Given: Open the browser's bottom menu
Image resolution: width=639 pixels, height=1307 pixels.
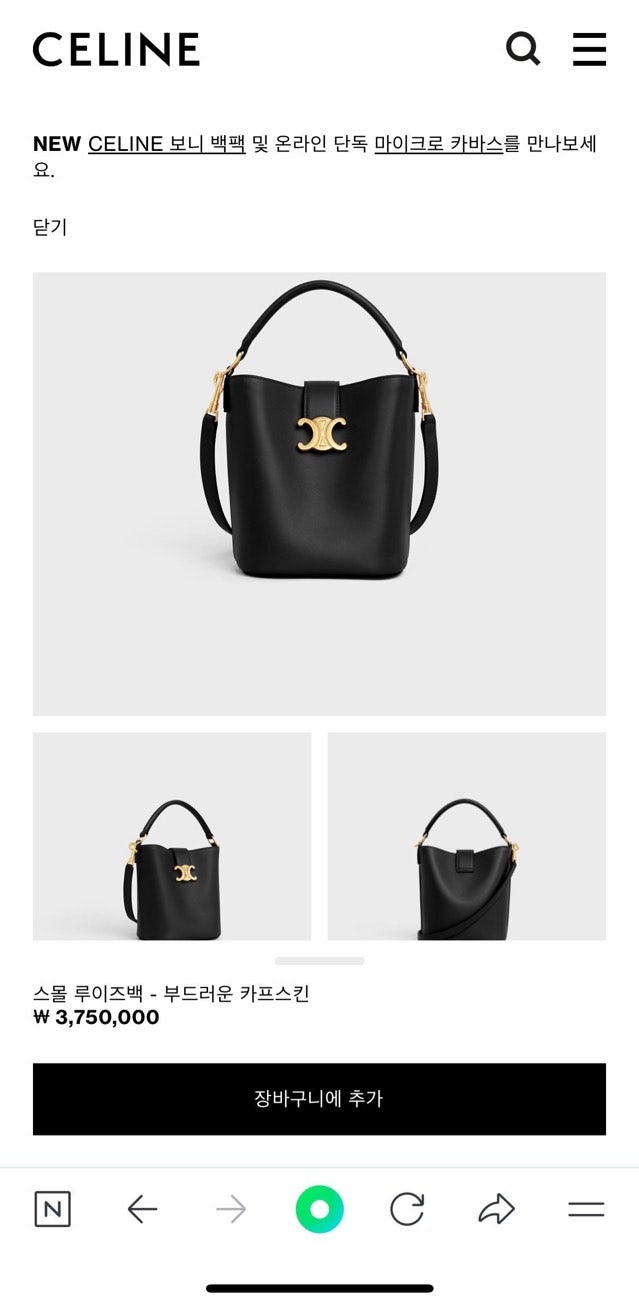Looking at the screenshot, I should click(x=586, y=1209).
